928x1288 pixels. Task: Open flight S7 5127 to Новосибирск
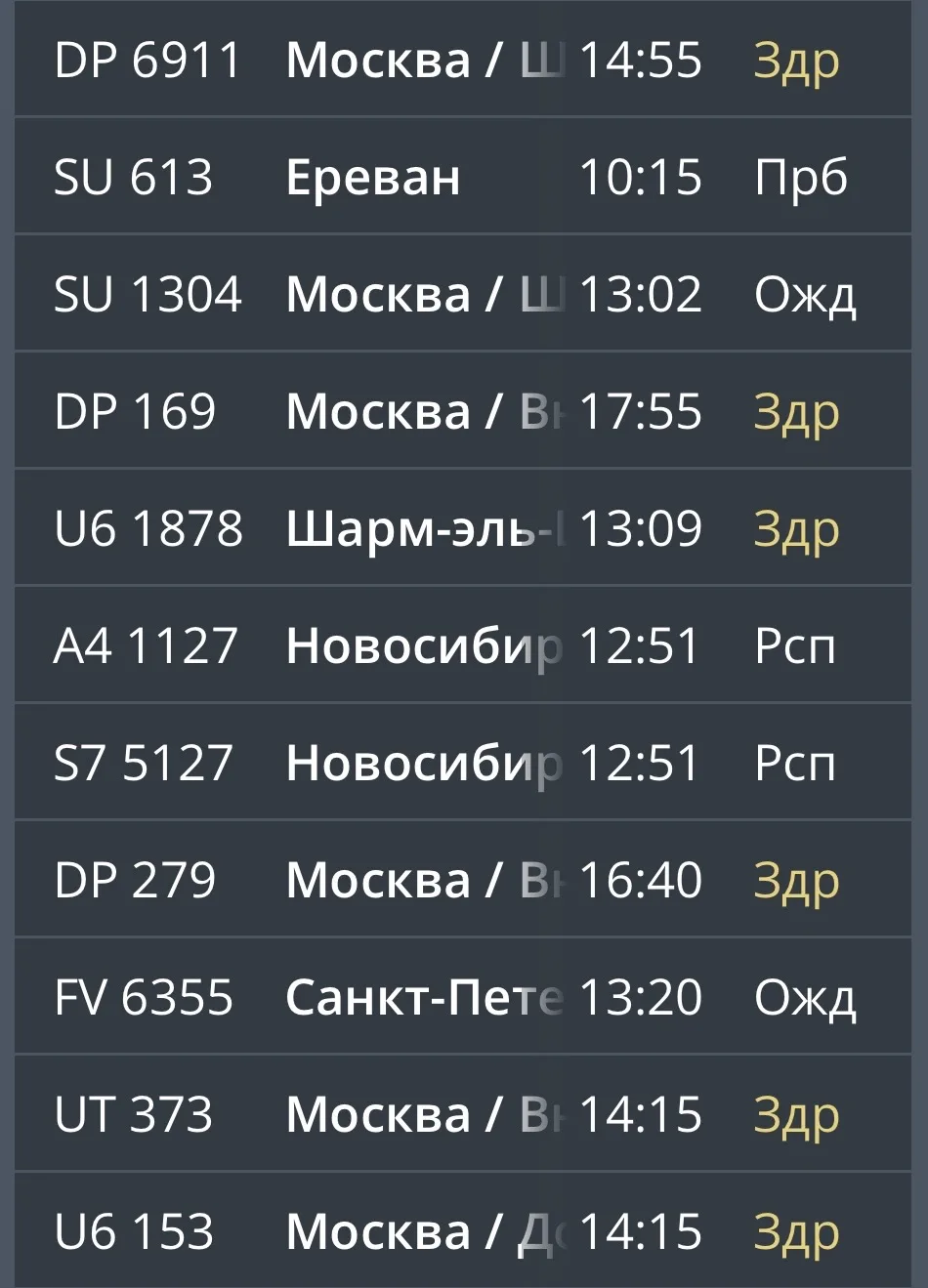coord(464,763)
